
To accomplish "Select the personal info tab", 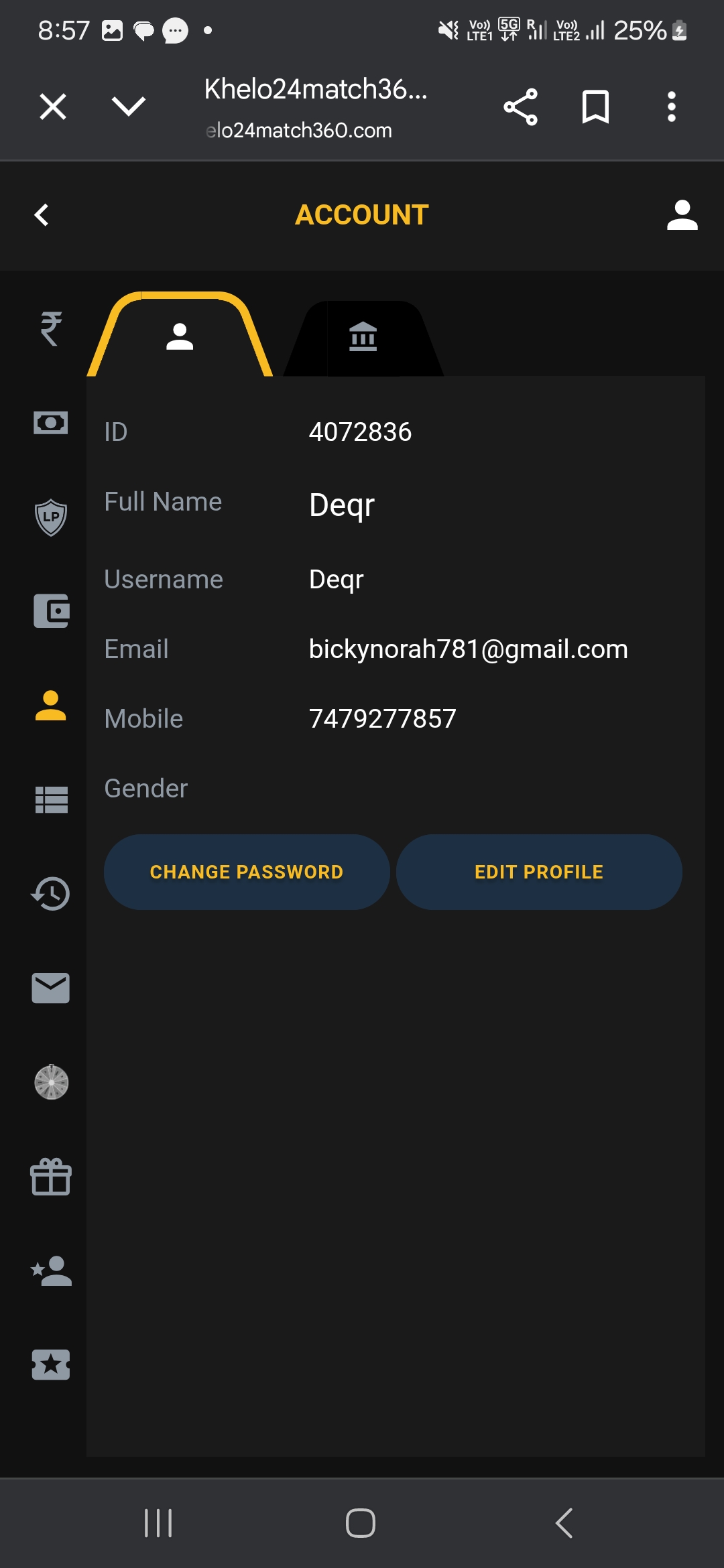I will click(x=180, y=337).
